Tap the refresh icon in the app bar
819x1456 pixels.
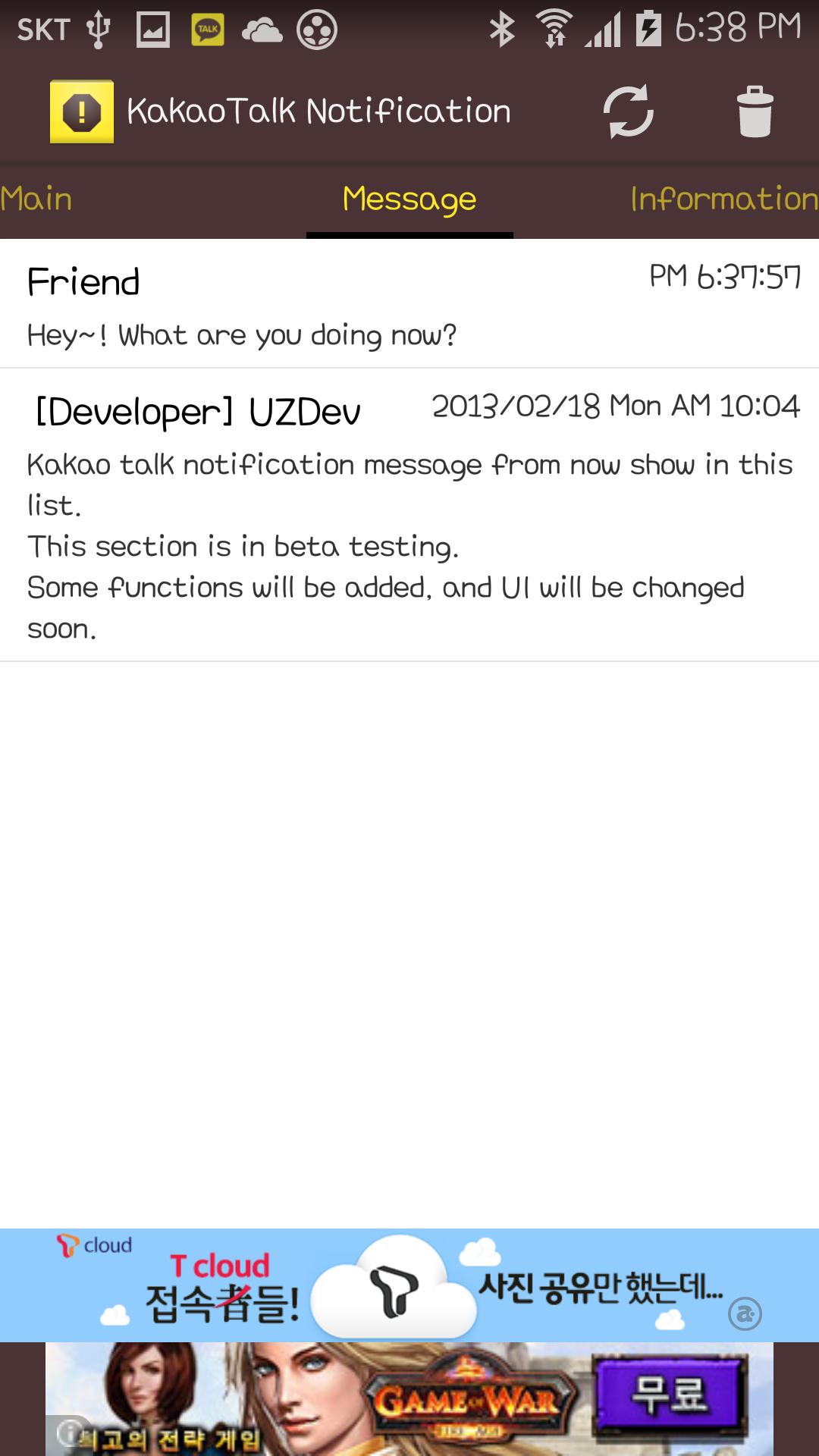[x=628, y=111]
